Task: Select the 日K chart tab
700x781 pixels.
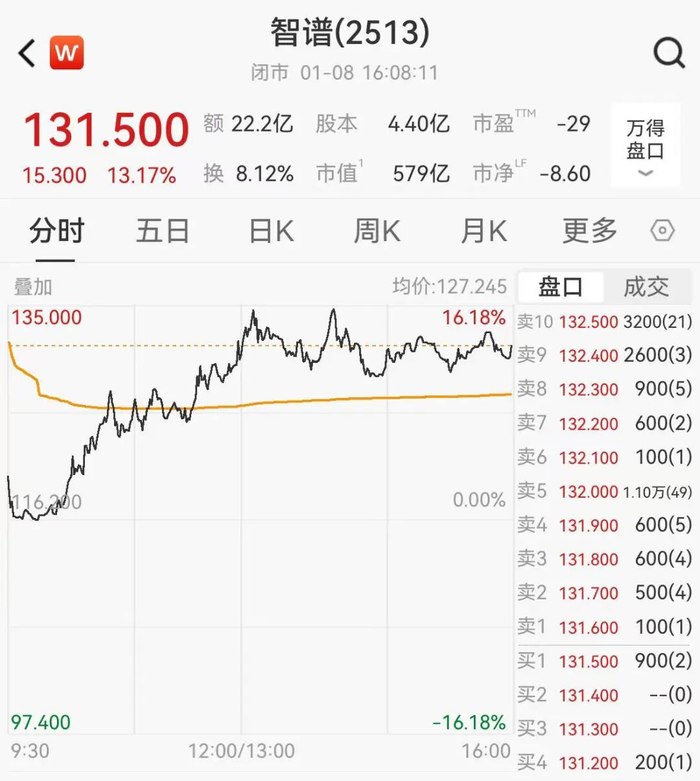Action: pos(271,231)
